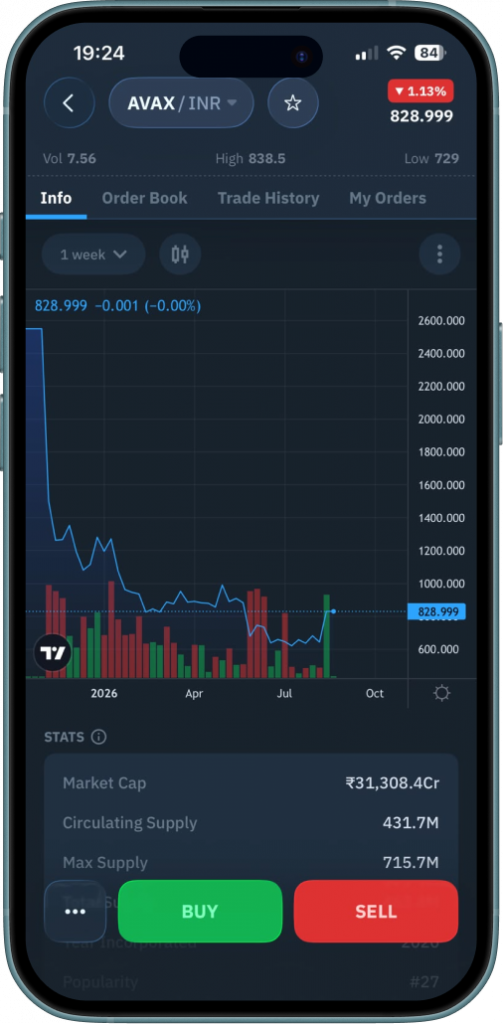Open the chart's three-dot options menu
503x1024 pixels.
[x=440, y=254]
